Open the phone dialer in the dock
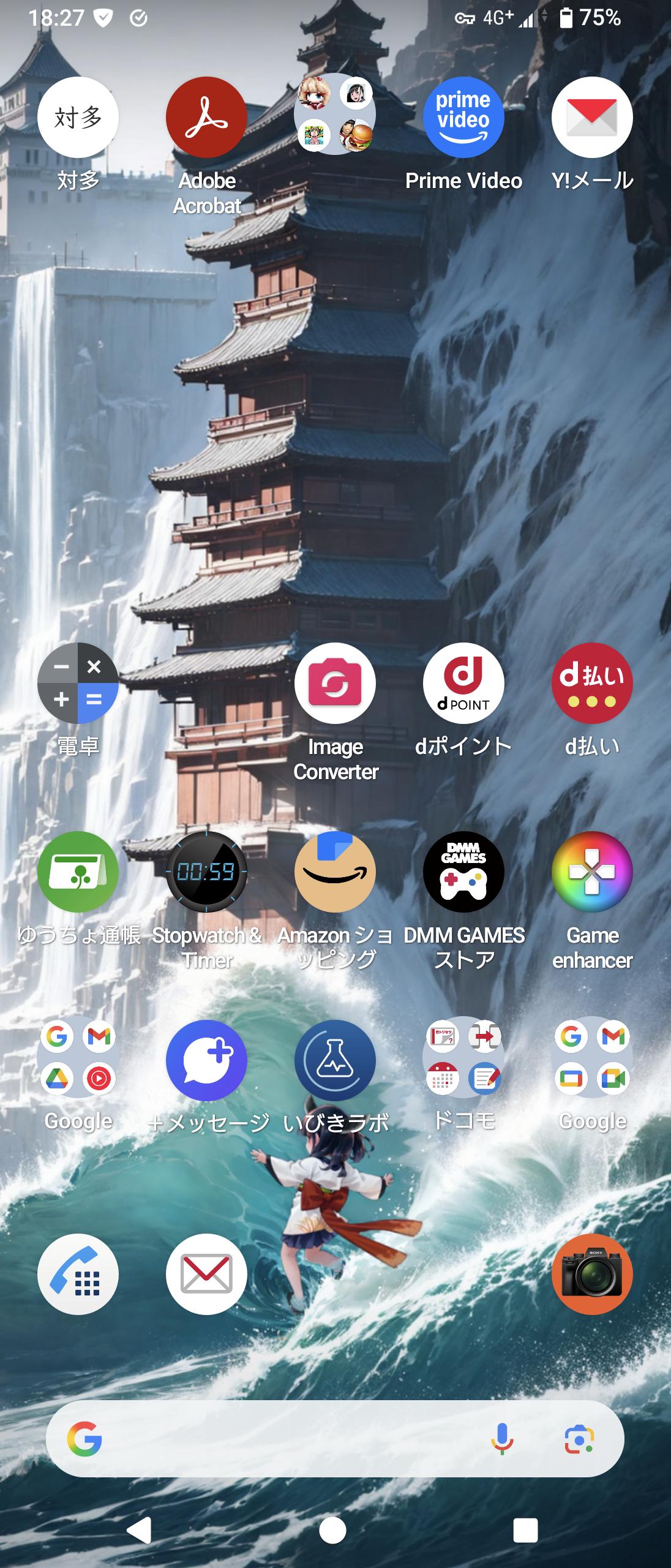This screenshot has width=671, height=1568. [78, 1274]
